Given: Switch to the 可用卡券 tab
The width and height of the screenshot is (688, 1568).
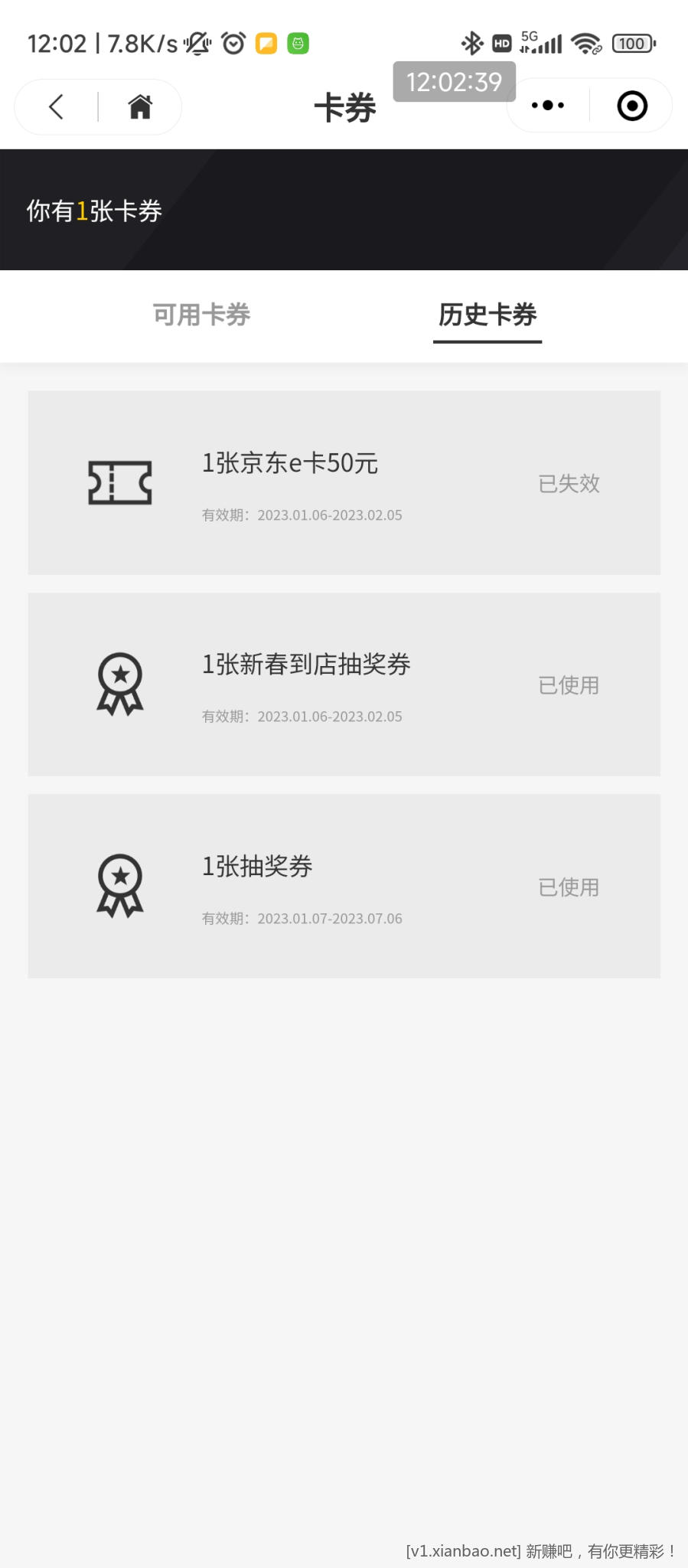Looking at the screenshot, I should tap(201, 315).
